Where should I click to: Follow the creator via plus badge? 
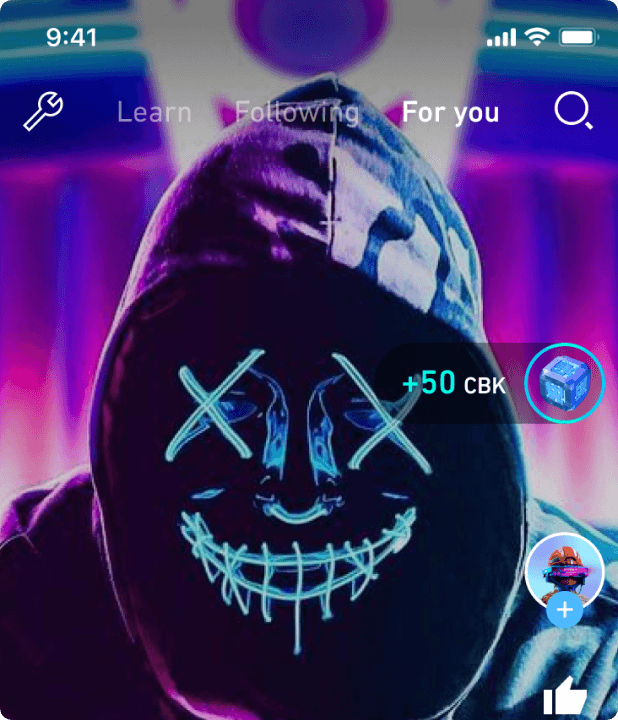565,609
